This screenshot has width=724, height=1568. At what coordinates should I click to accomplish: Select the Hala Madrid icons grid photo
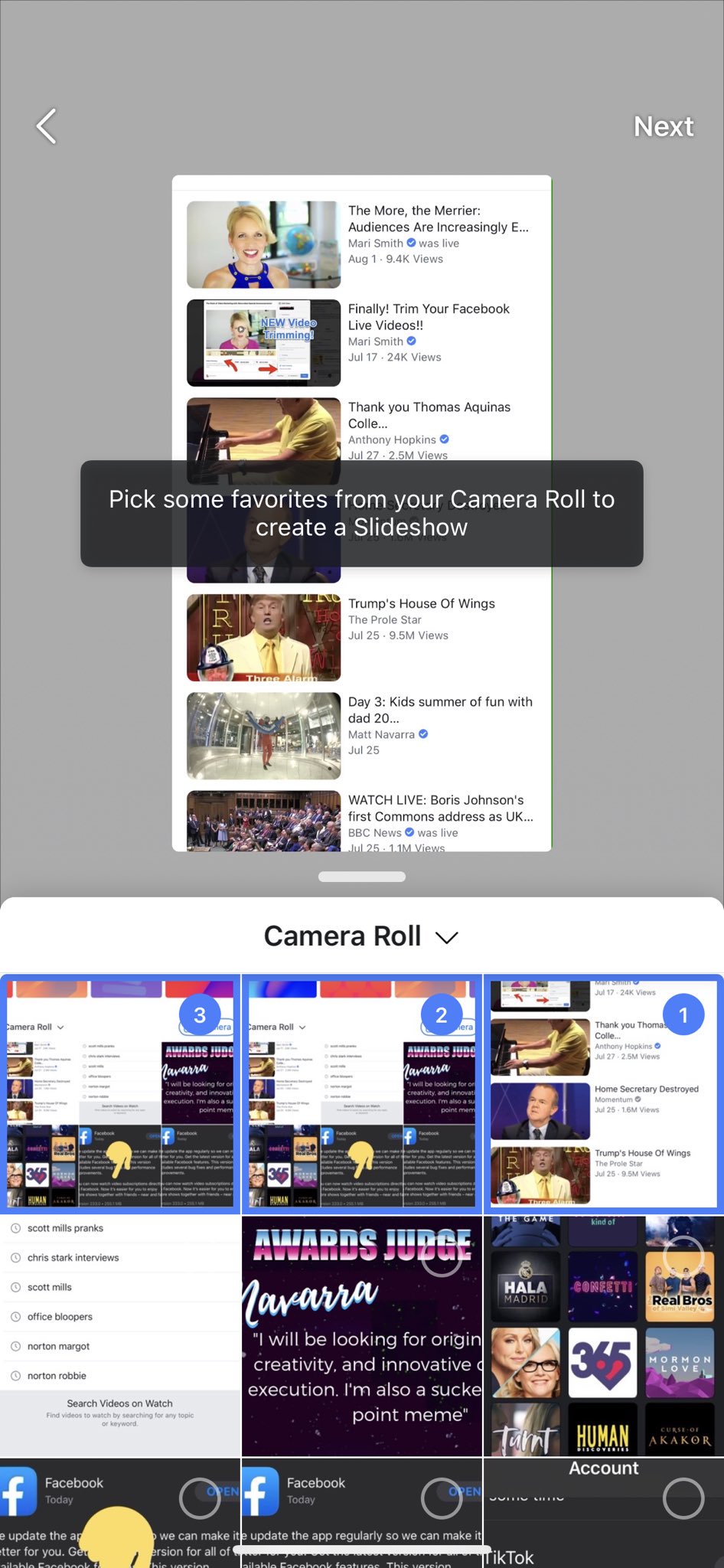click(604, 1336)
